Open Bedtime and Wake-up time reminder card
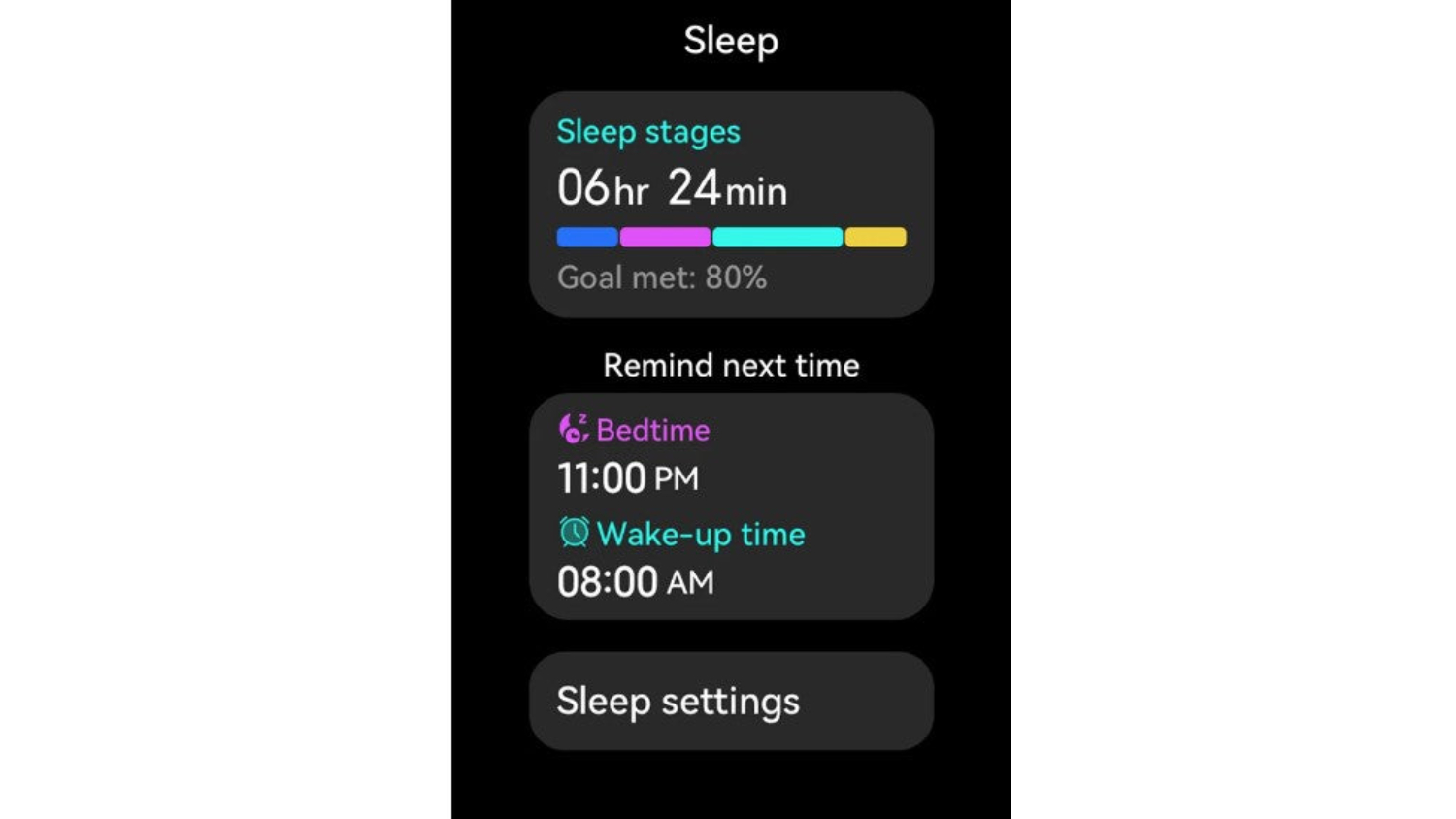This screenshot has width=1456, height=819. 730,506
